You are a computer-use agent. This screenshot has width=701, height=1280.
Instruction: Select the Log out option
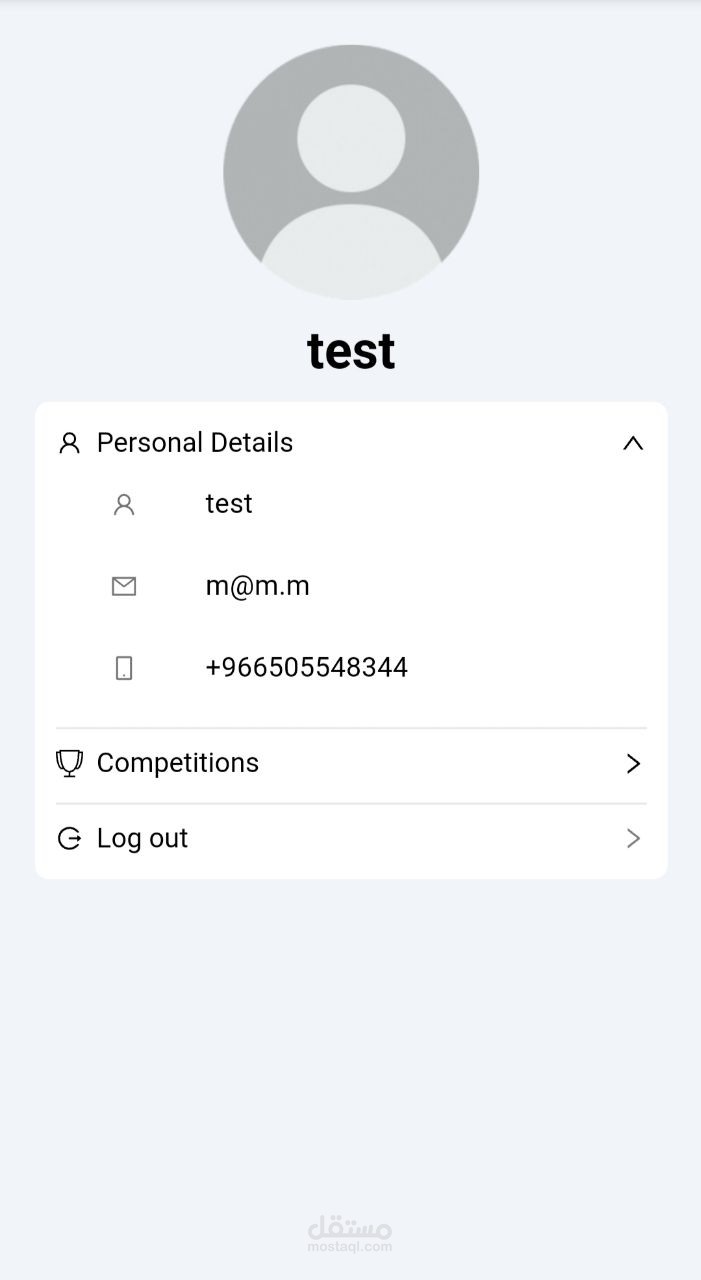(351, 839)
